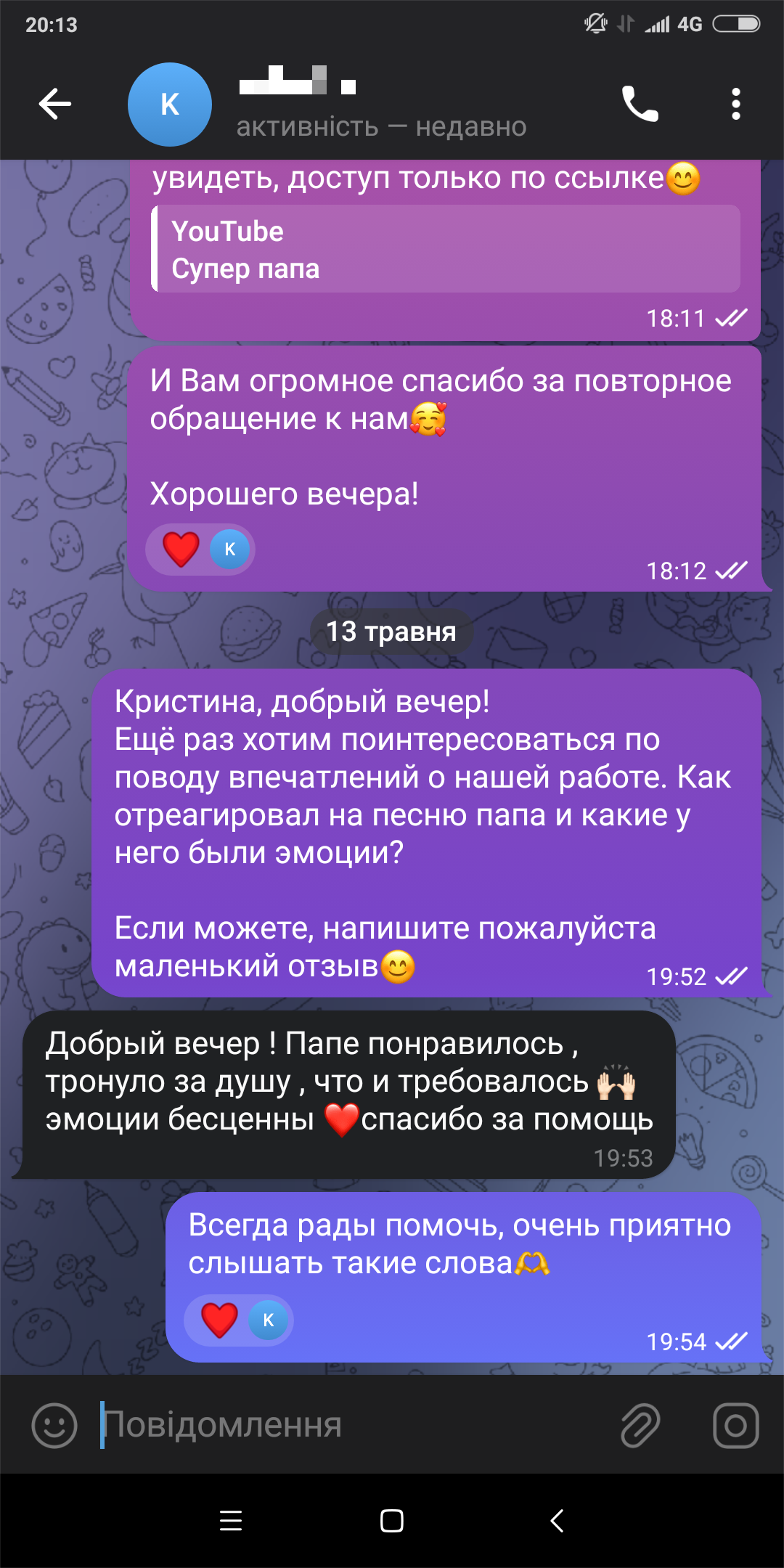Screen dimensions: 784x1568
Task: Attach a file with paperclip icon
Action: coord(640,1425)
